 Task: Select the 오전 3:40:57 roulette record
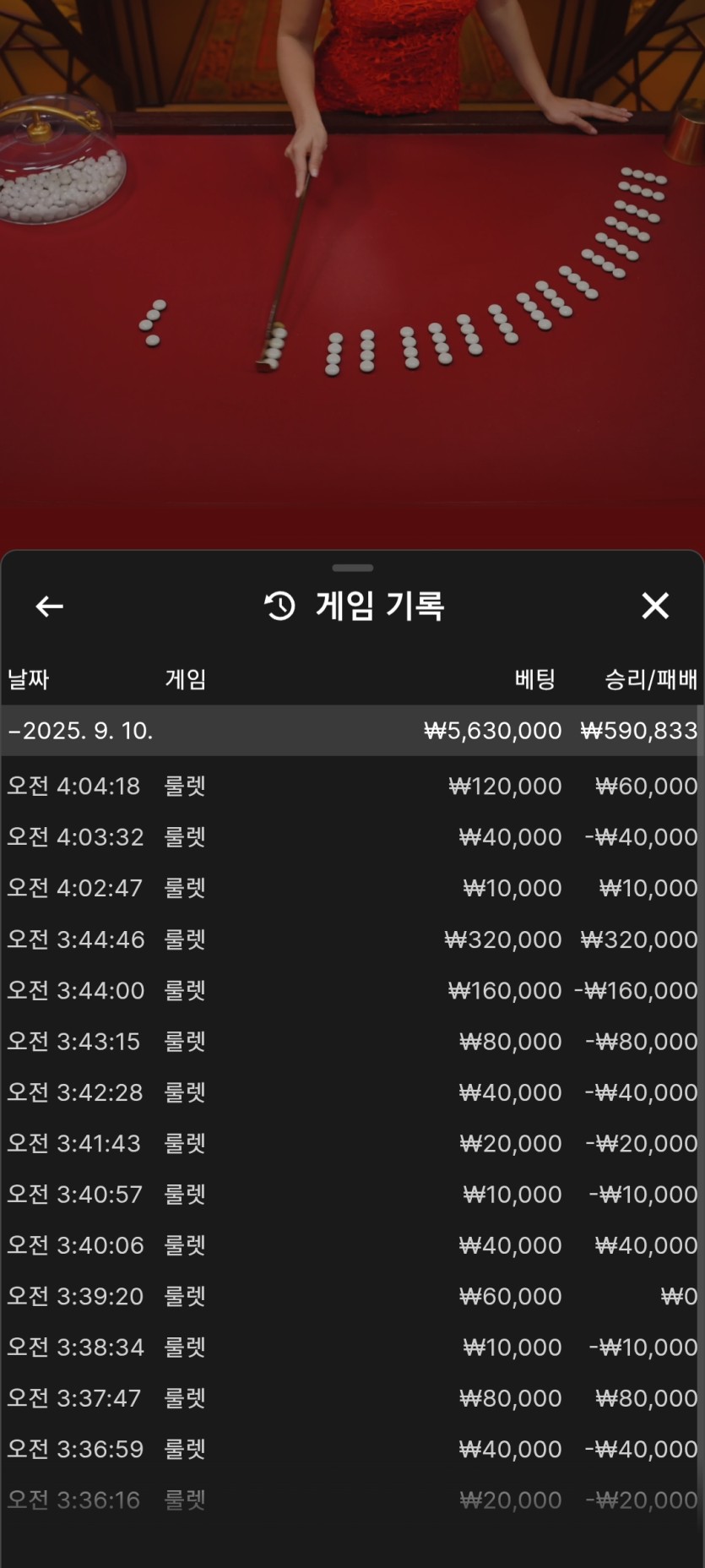[x=352, y=1195]
